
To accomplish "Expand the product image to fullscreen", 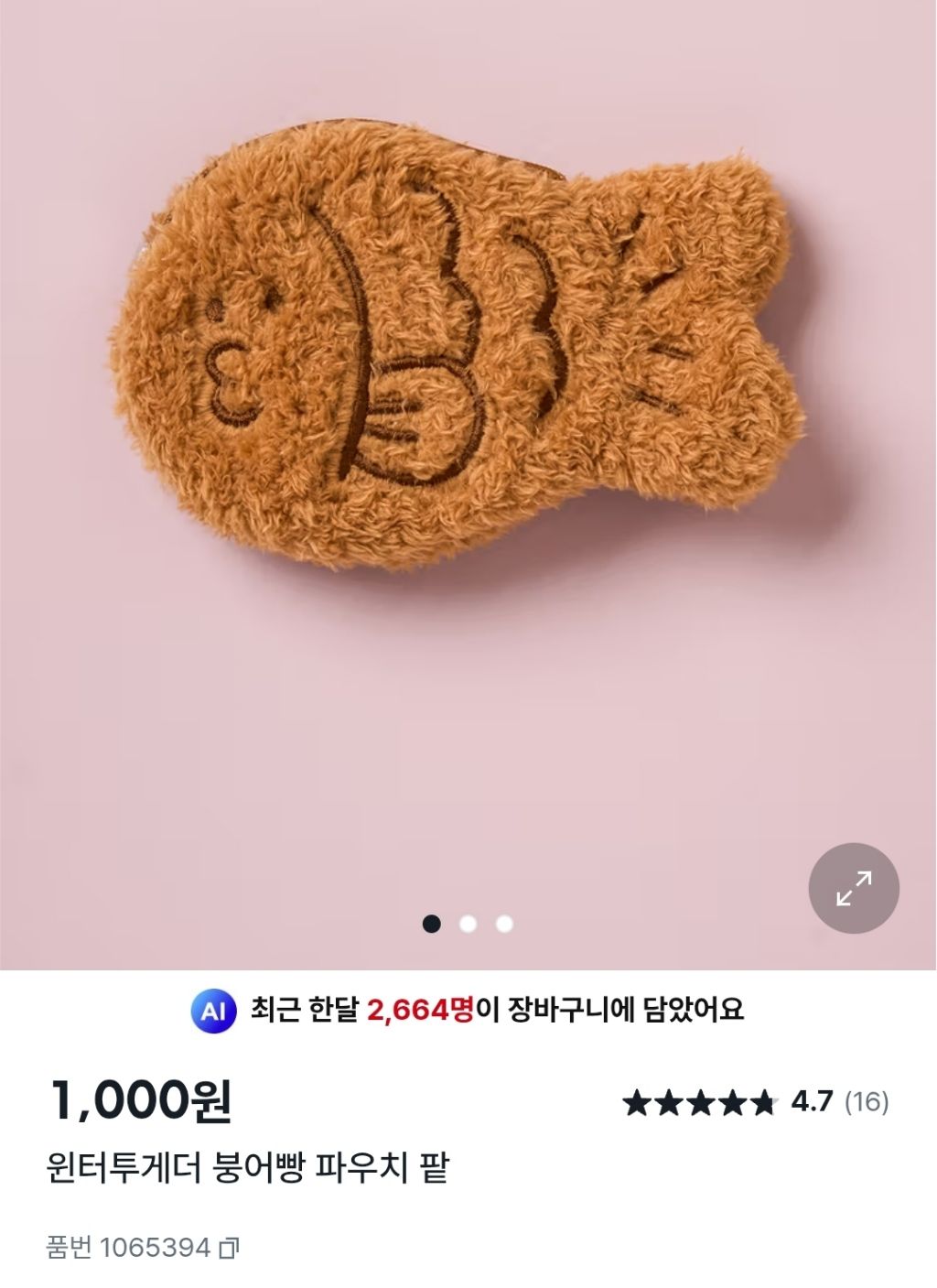I will (x=854, y=888).
